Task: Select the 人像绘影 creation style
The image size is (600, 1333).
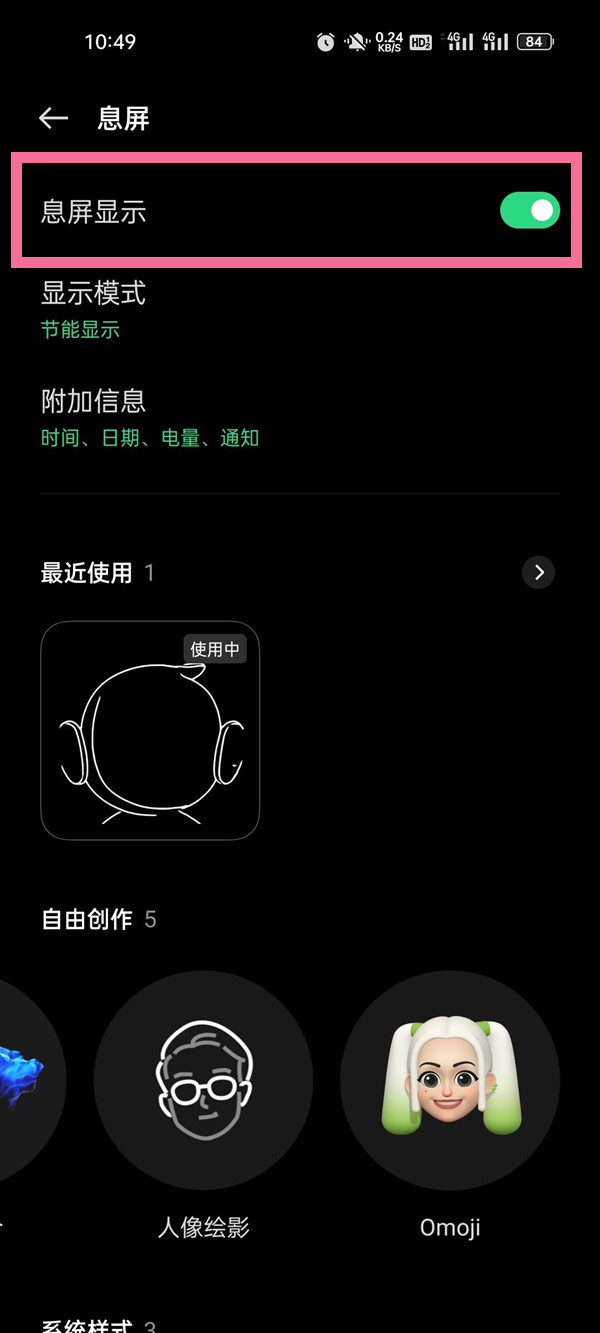Action: tap(204, 1082)
